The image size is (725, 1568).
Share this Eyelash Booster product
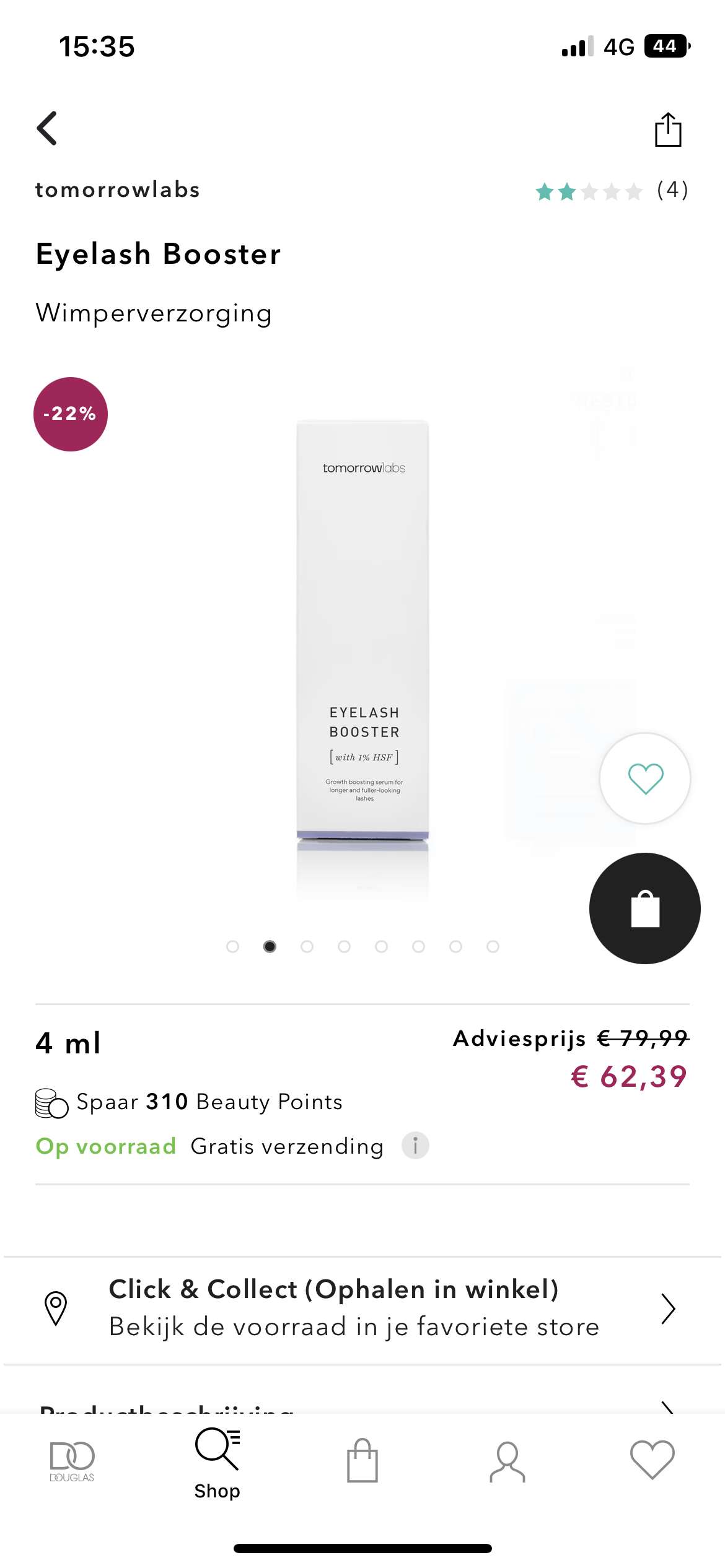[668, 129]
